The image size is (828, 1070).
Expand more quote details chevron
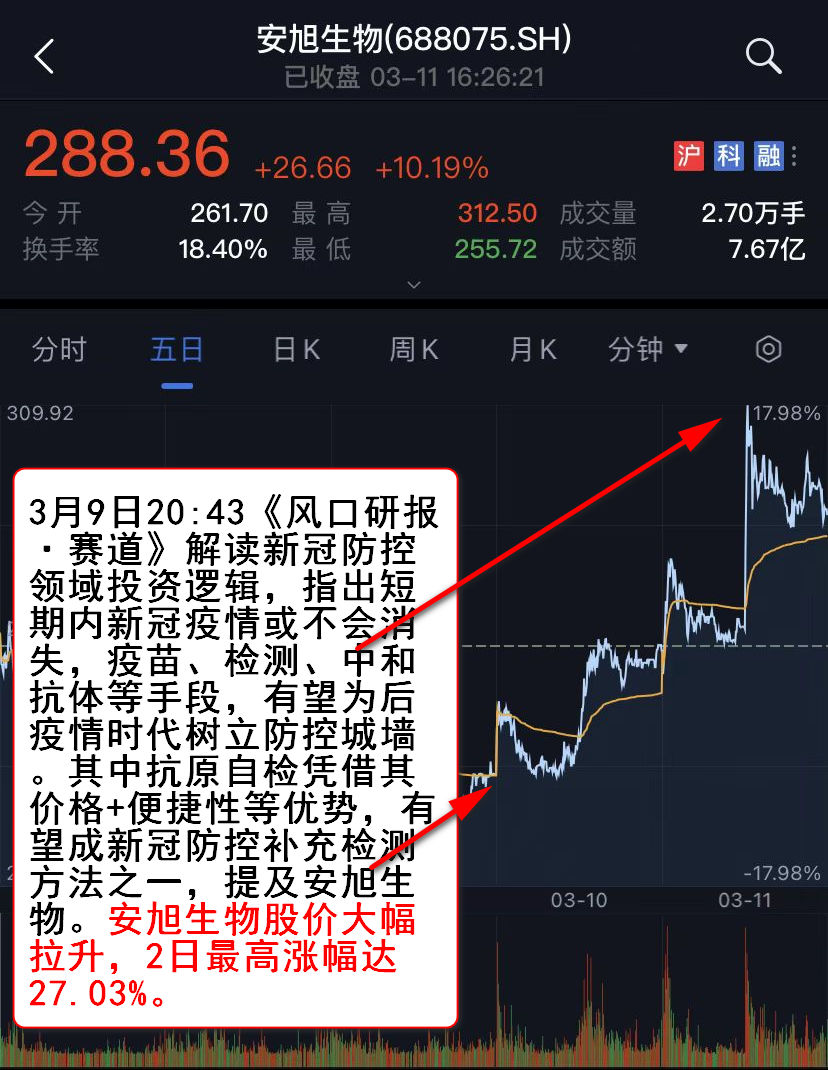click(x=414, y=285)
